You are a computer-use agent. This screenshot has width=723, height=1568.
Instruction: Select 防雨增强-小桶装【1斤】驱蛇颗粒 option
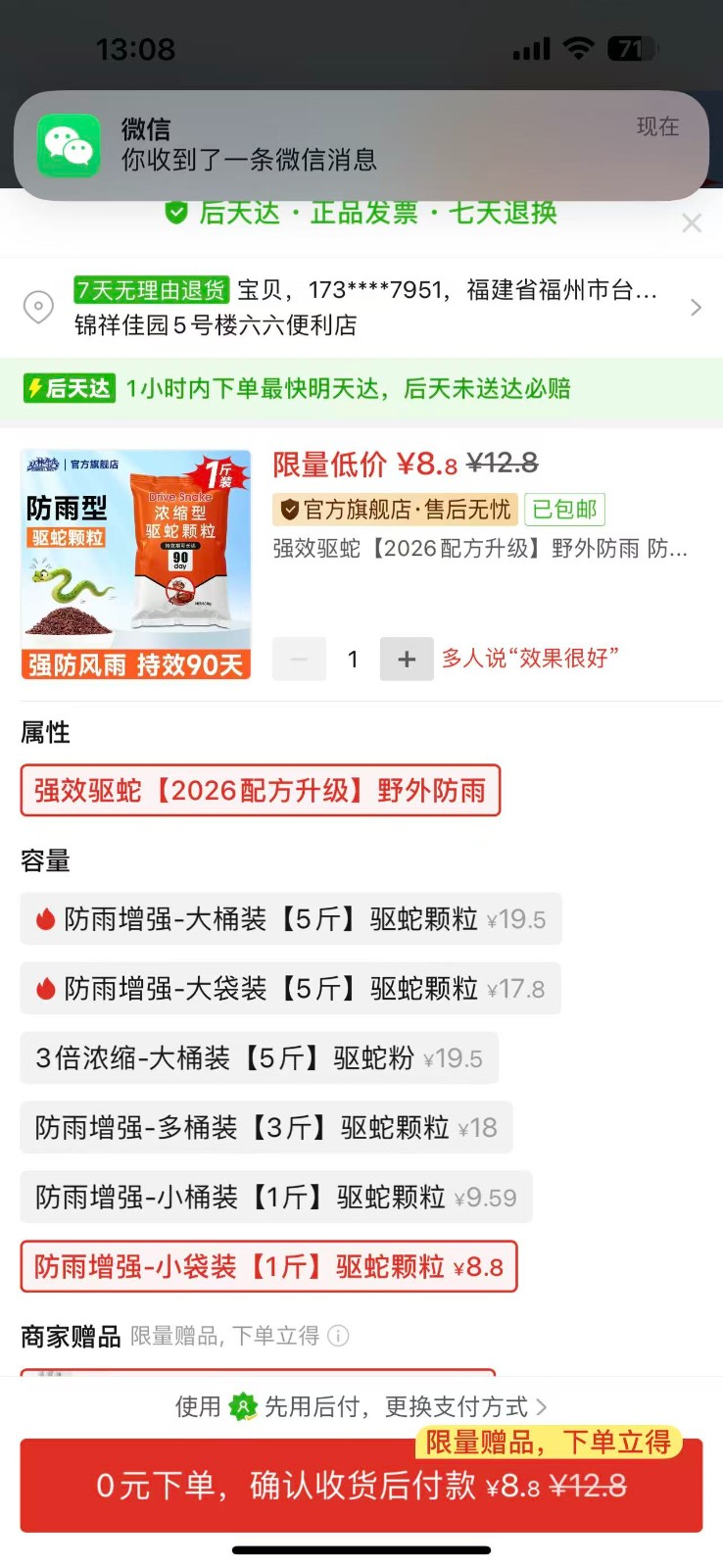pos(275,1198)
